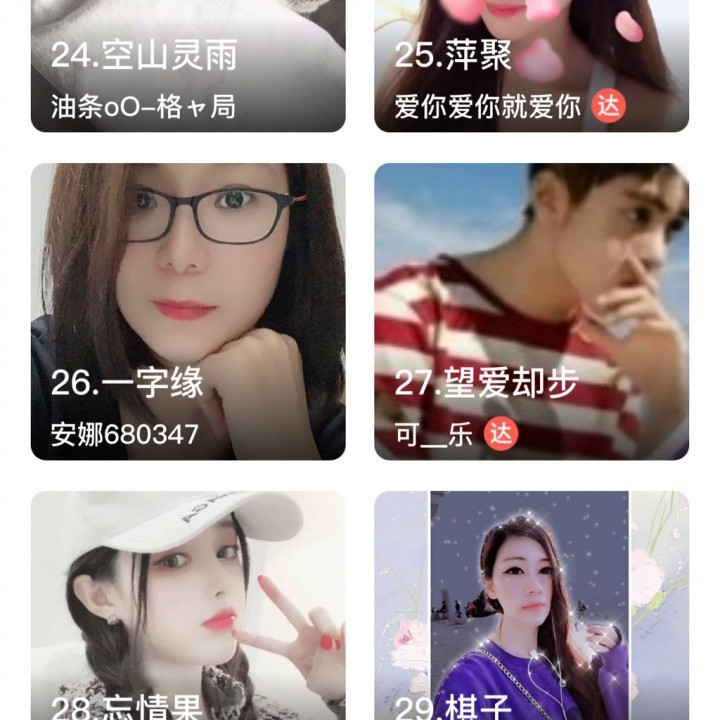Open card 28.忘情果
The image size is (720, 720).
click(x=188, y=605)
